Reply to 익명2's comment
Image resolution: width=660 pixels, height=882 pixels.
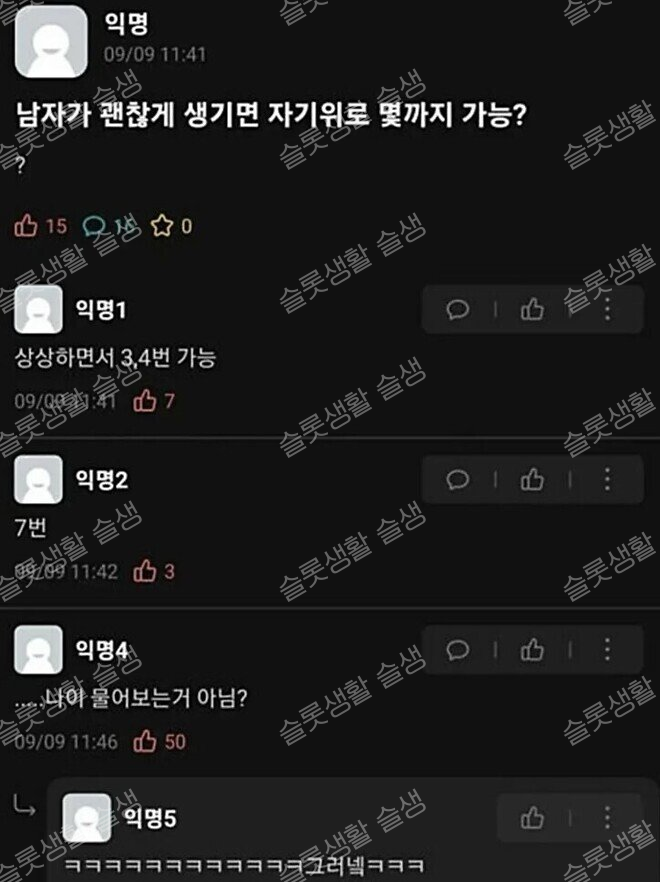pyautogui.click(x=458, y=480)
